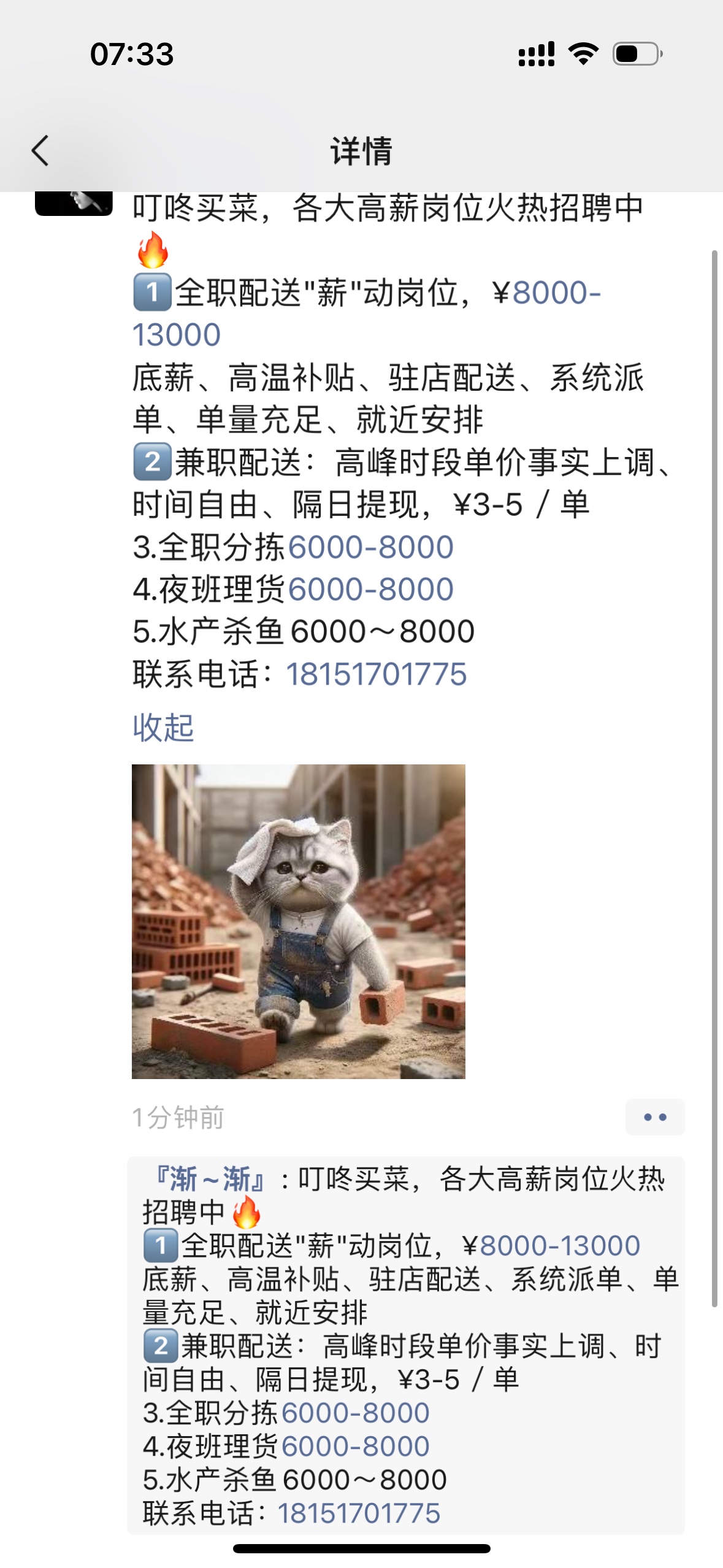Open commenter 『渐～渐』 profile name
Image resolution: width=723 pixels, height=1568 pixels.
(210, 1179)
